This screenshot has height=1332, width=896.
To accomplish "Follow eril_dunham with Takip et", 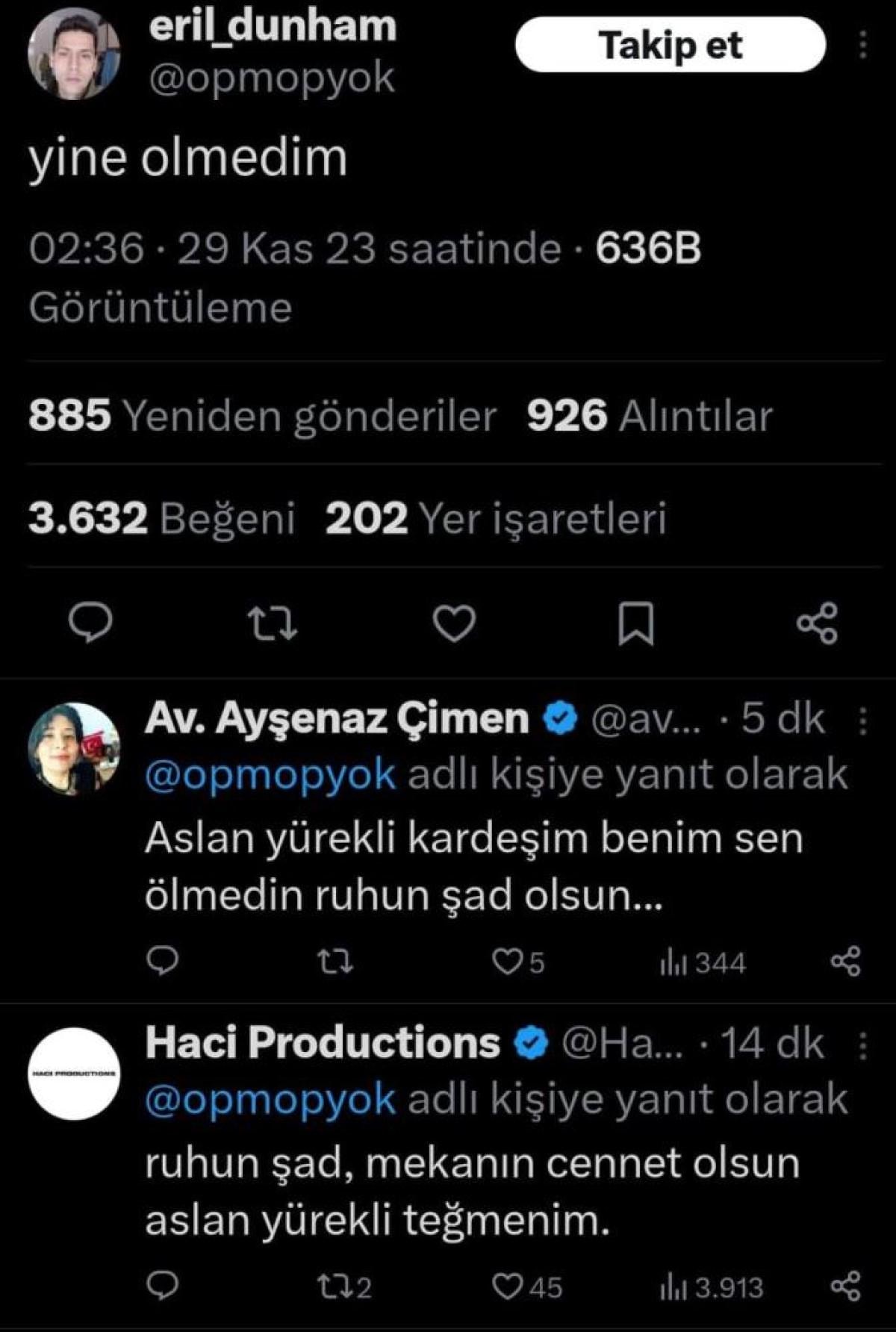I will coord(670,45).
